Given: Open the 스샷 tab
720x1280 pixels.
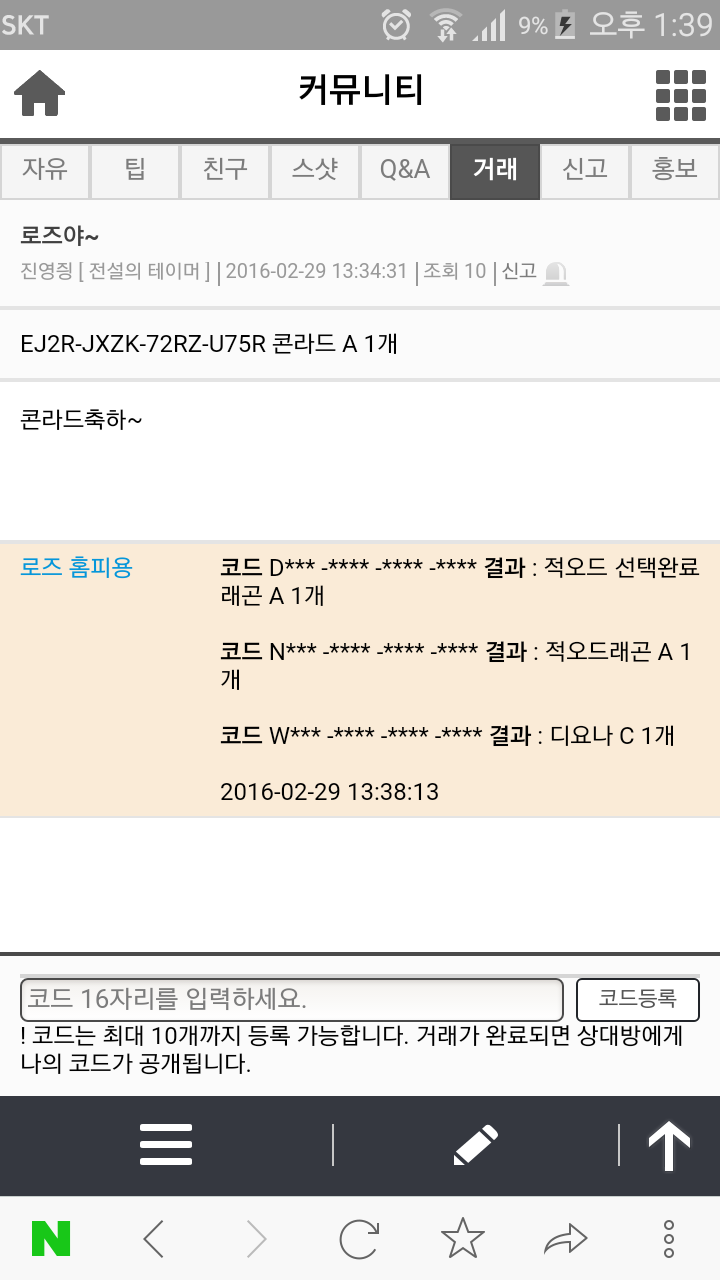Looking at the screenshot, I should [x=315, y=170].
